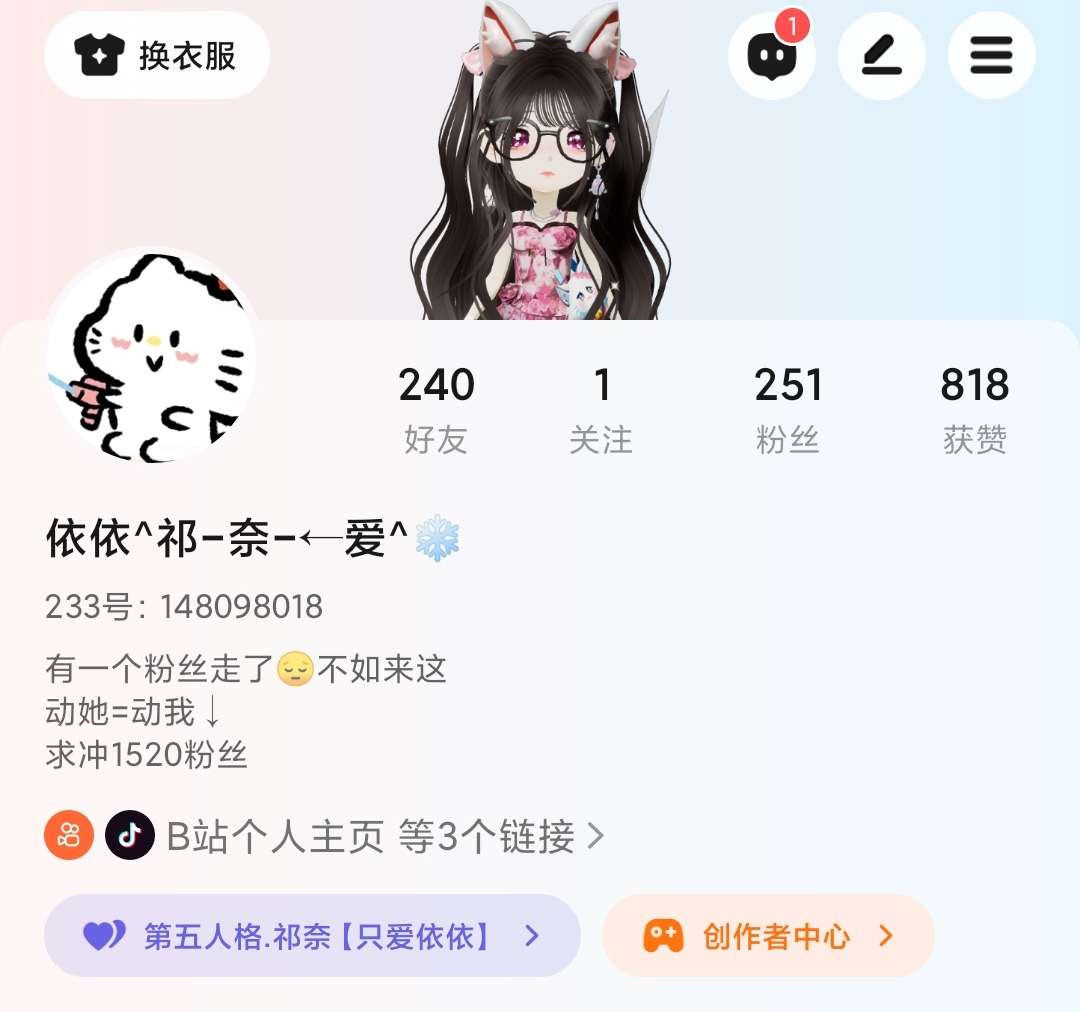Tap the cat profile avatar
This screenshot has height=1012, width=1080.
pyautogui.click(x=152, y=358)
